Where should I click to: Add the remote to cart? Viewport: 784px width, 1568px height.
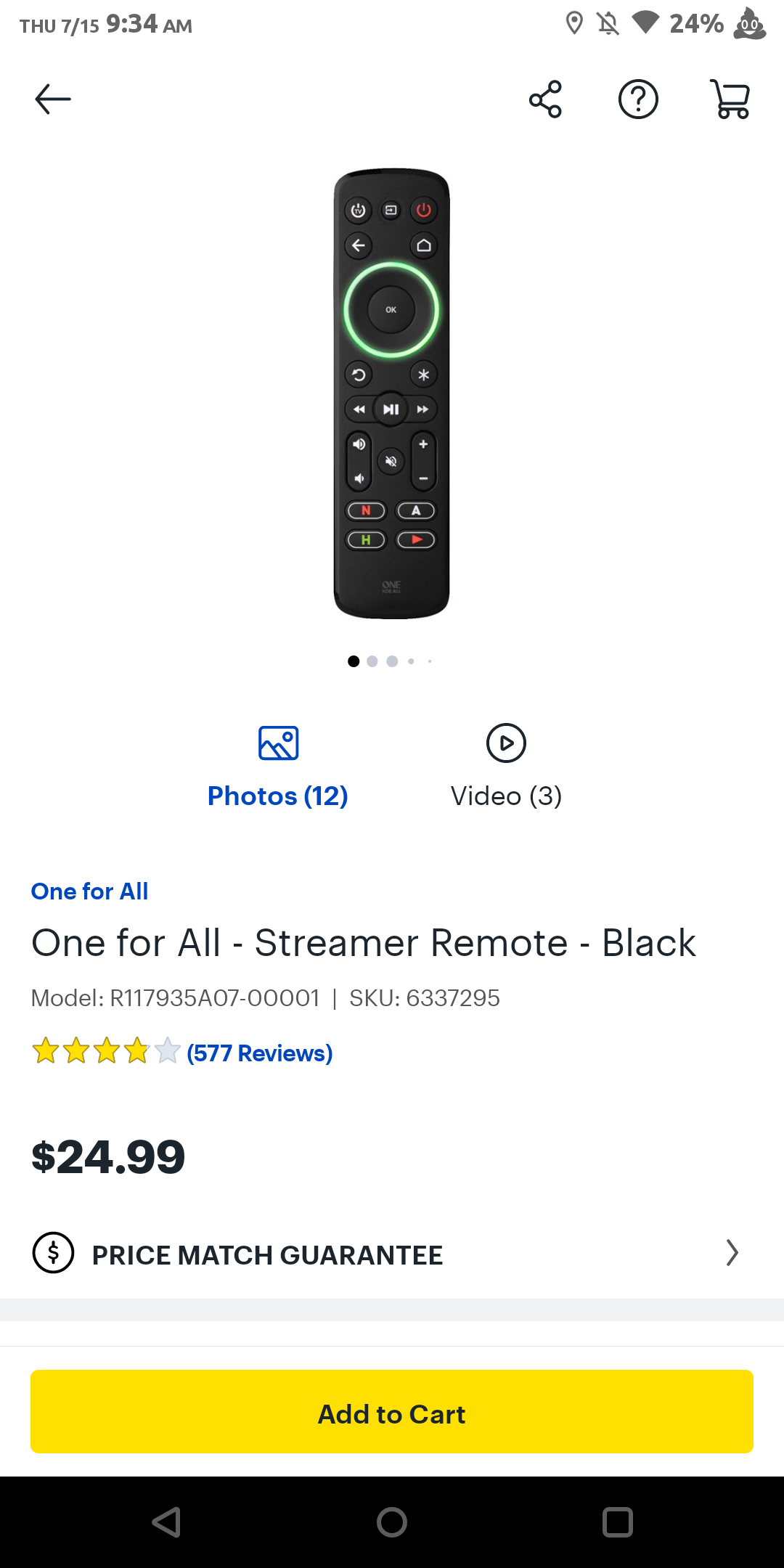(392, 1412)
